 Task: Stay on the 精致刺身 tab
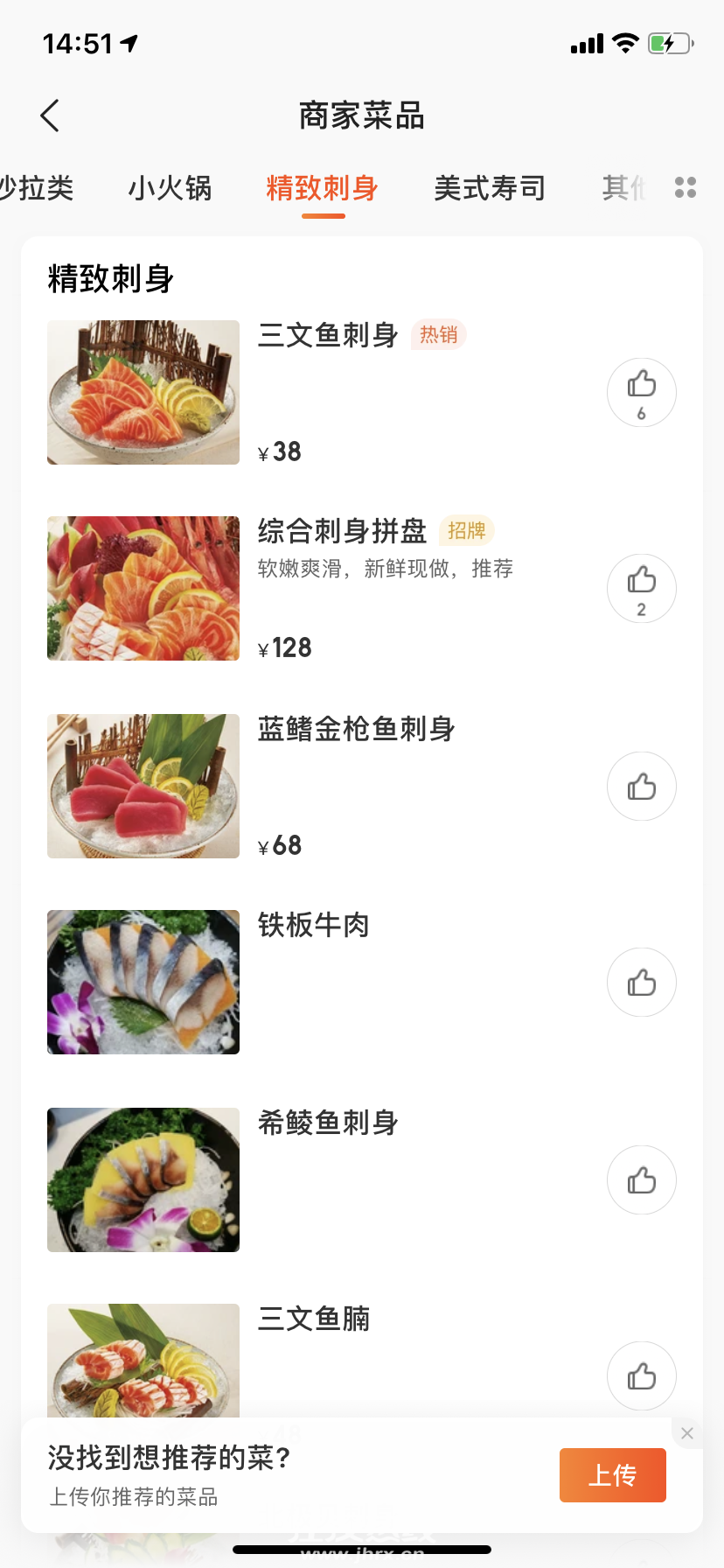[322, 188]
